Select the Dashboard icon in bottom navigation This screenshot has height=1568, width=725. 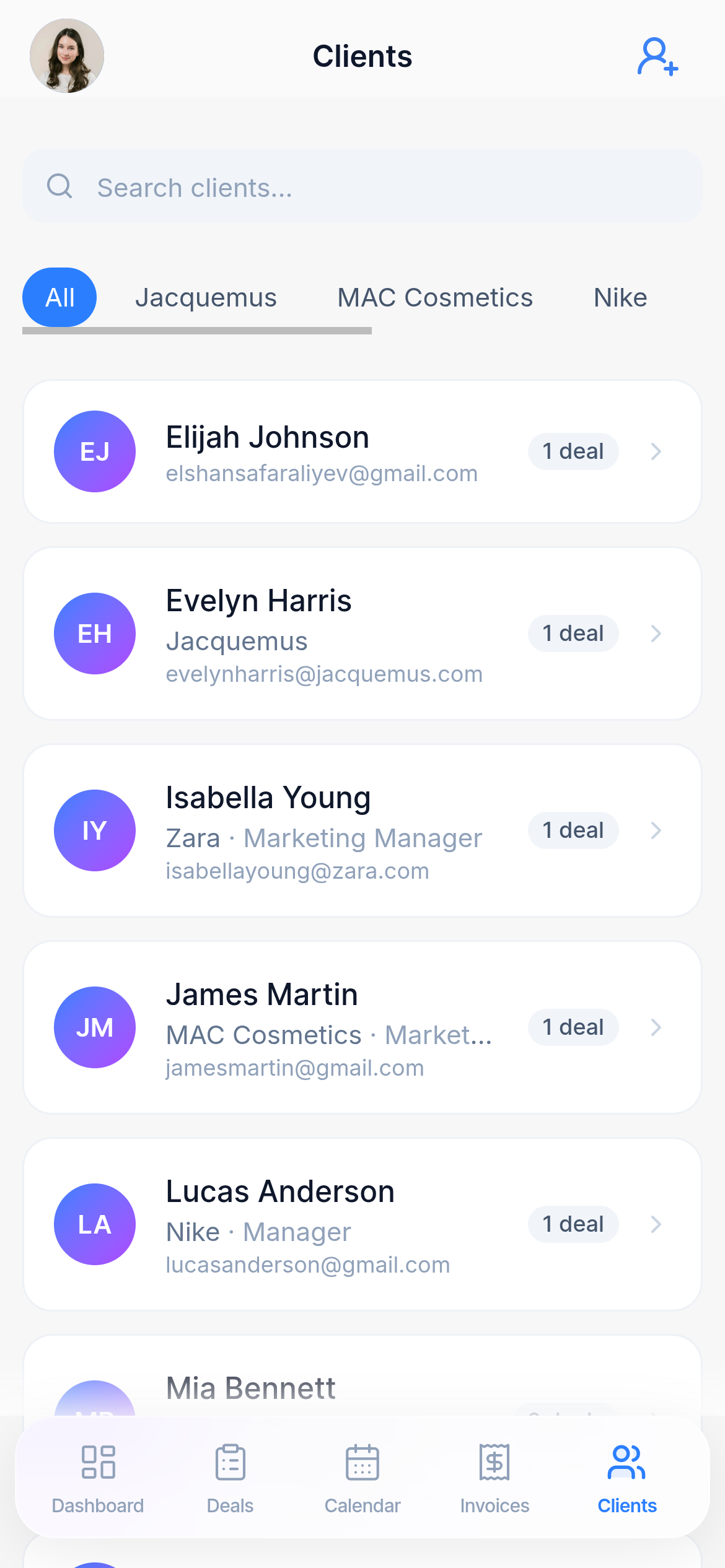click(x=97, y=1462)
